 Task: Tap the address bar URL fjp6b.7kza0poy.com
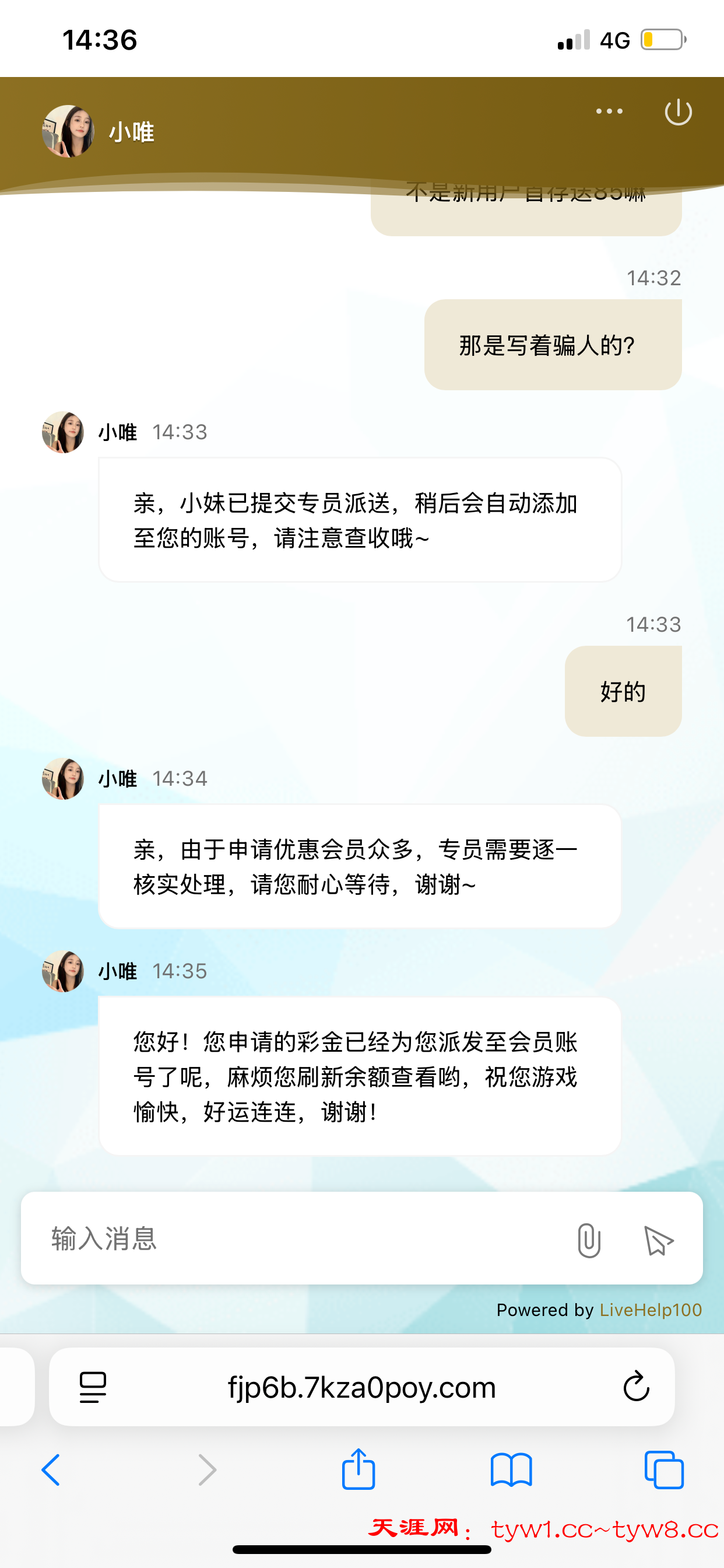coord(362,1387)
